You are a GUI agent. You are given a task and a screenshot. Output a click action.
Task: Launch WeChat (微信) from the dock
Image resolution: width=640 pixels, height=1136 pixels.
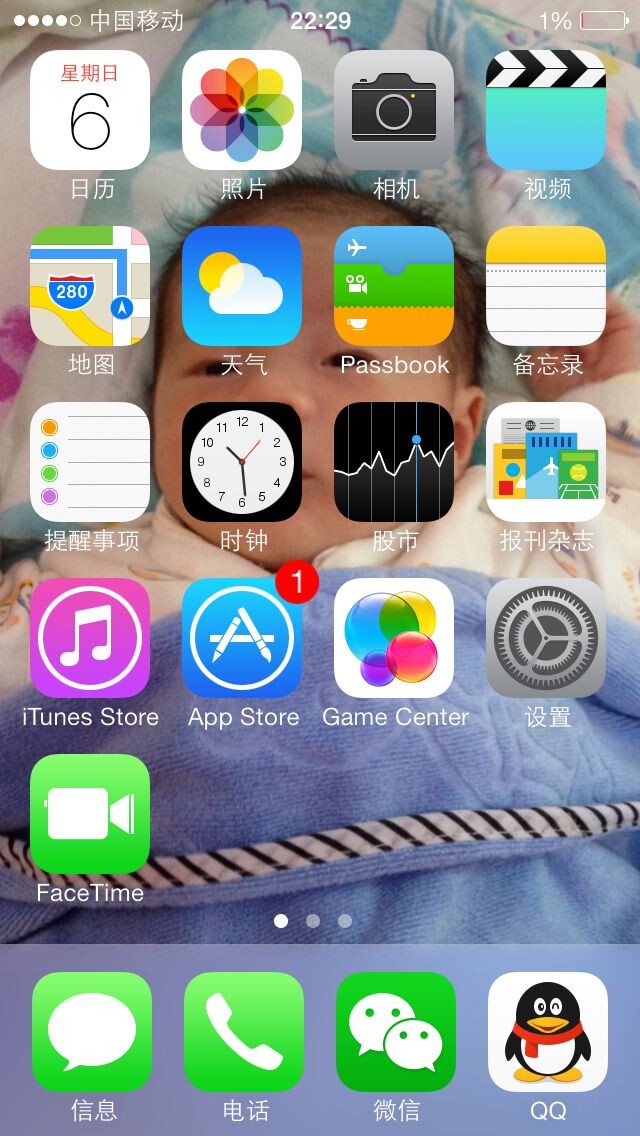pyautogui.click(x=396, y=1032)
